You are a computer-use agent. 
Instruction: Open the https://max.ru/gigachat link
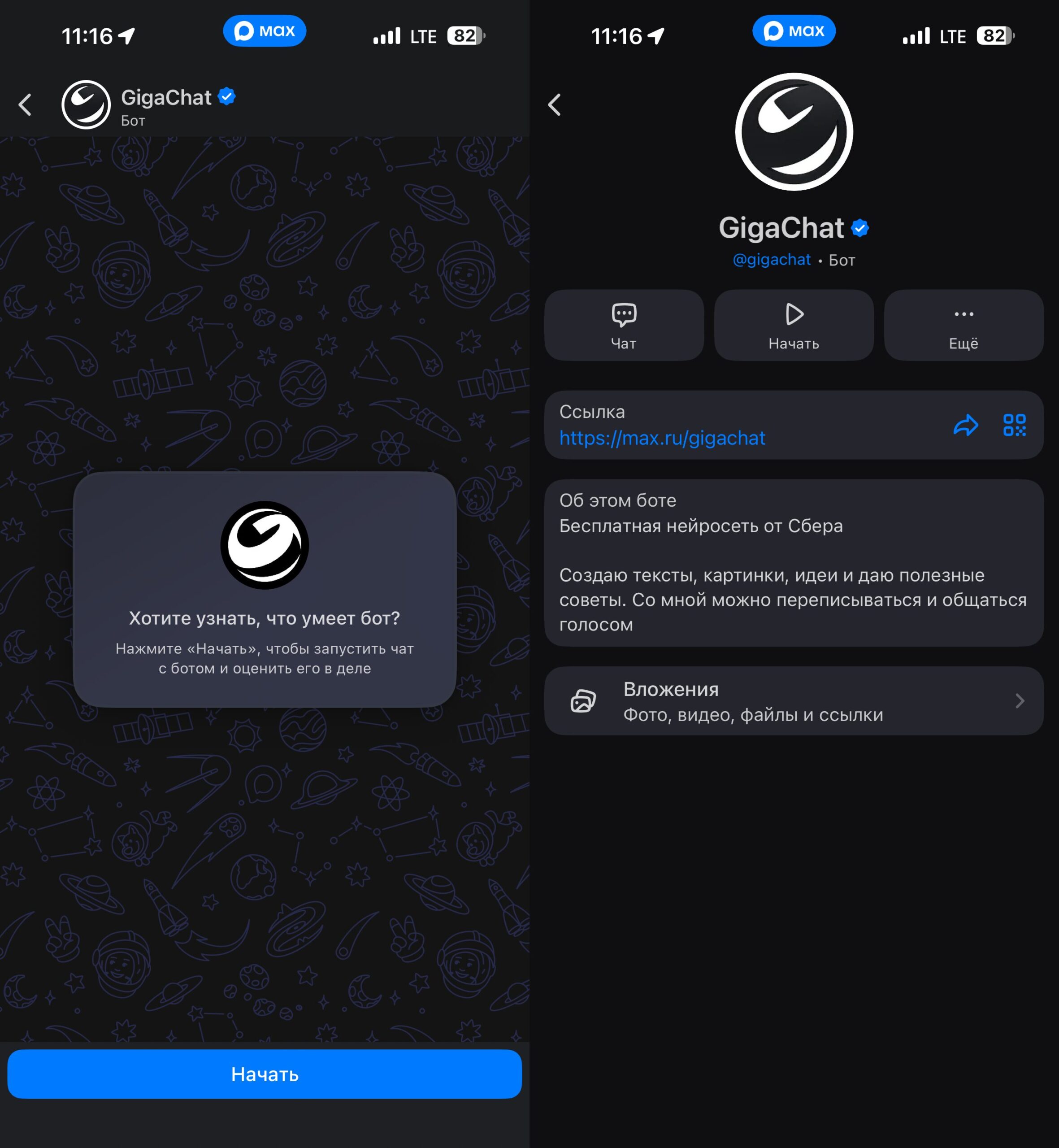[x=662, y=439]
